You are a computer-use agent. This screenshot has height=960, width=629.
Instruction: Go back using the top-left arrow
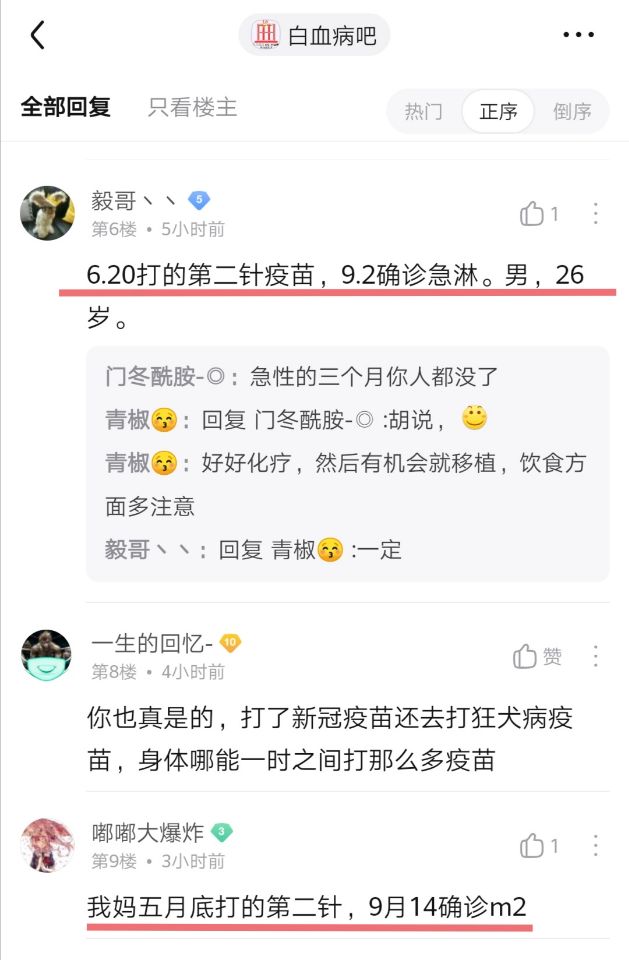tap(38, 36)
